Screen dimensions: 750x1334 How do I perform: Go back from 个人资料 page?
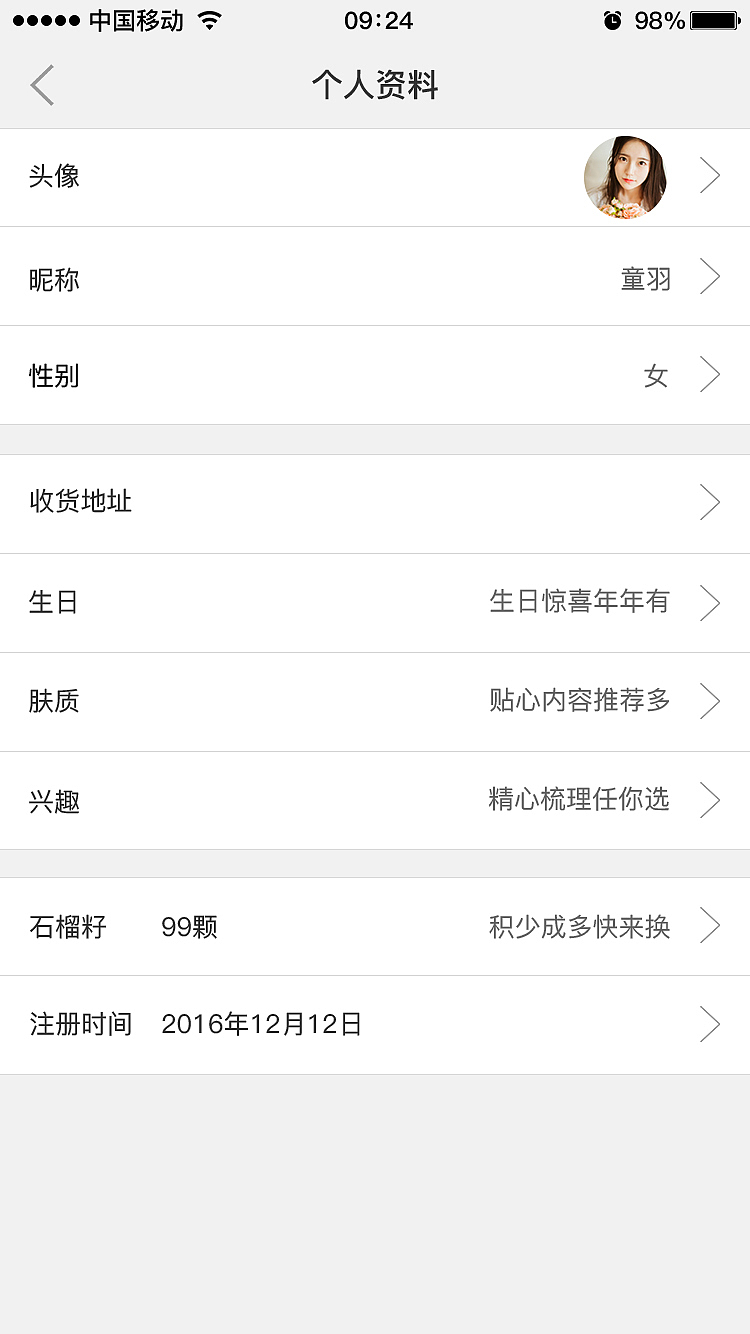(x=42, y=85)
